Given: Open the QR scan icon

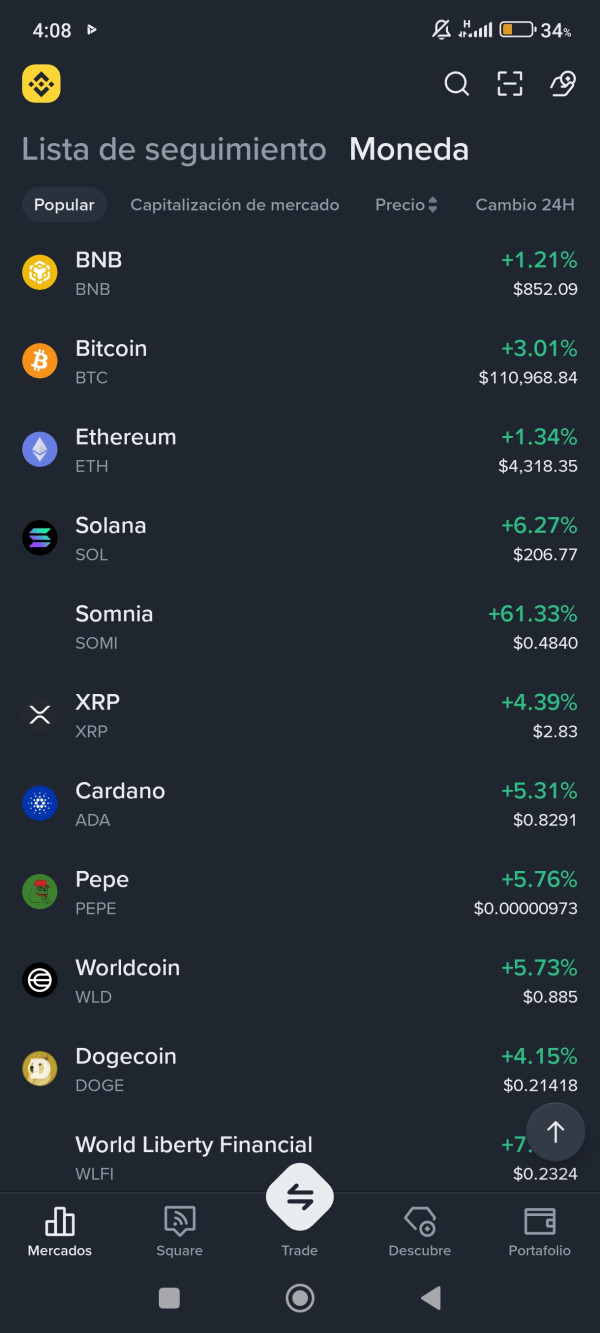Looking at the screenshot, I should click(x=510, y=84).
